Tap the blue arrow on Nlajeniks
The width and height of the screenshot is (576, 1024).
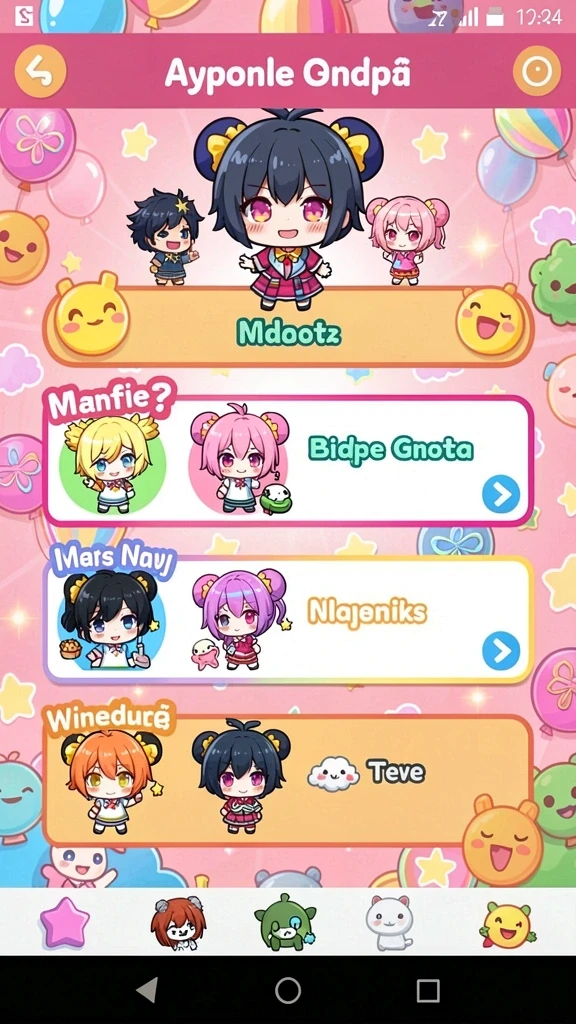501,651
